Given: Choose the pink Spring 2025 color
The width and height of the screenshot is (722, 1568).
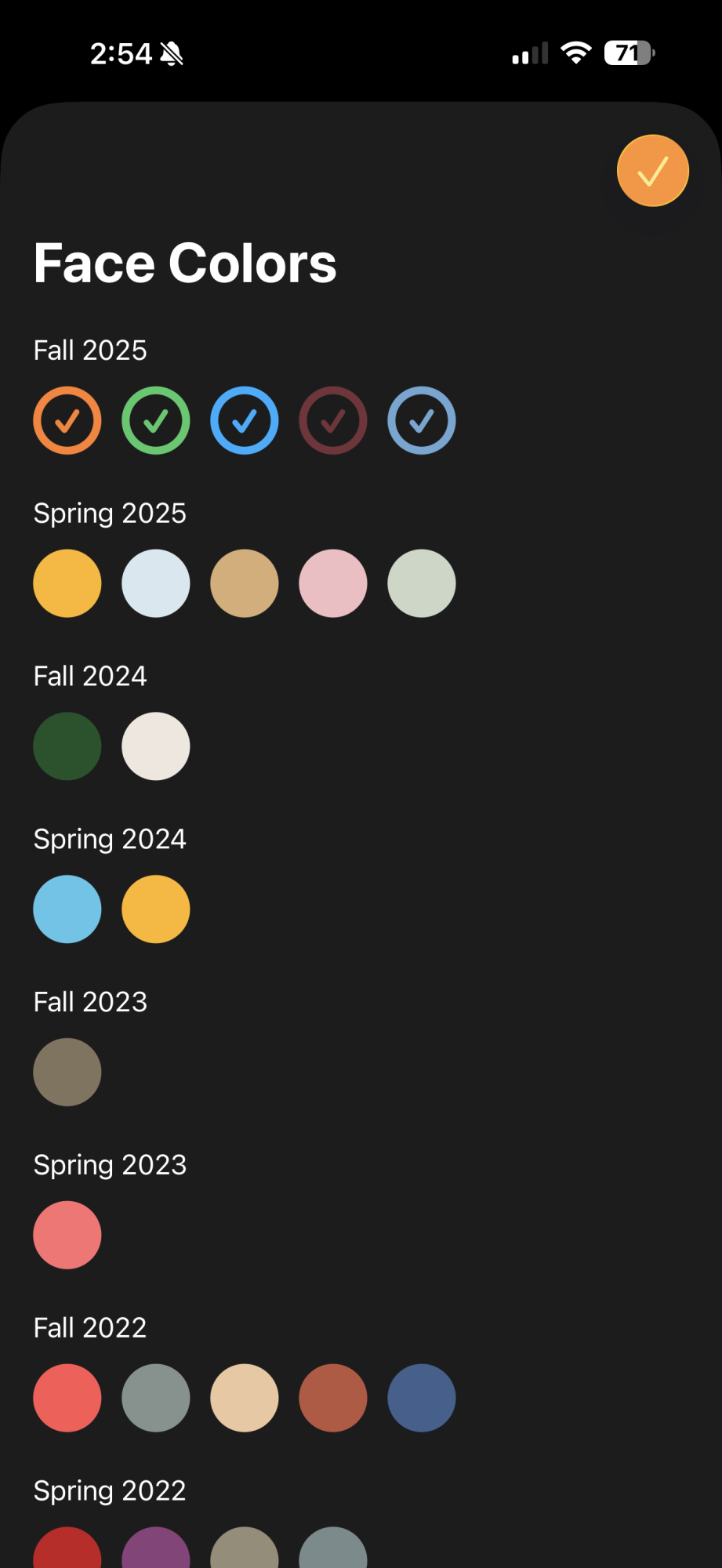Looking at the screenshot, I should (x=333, y=583).
